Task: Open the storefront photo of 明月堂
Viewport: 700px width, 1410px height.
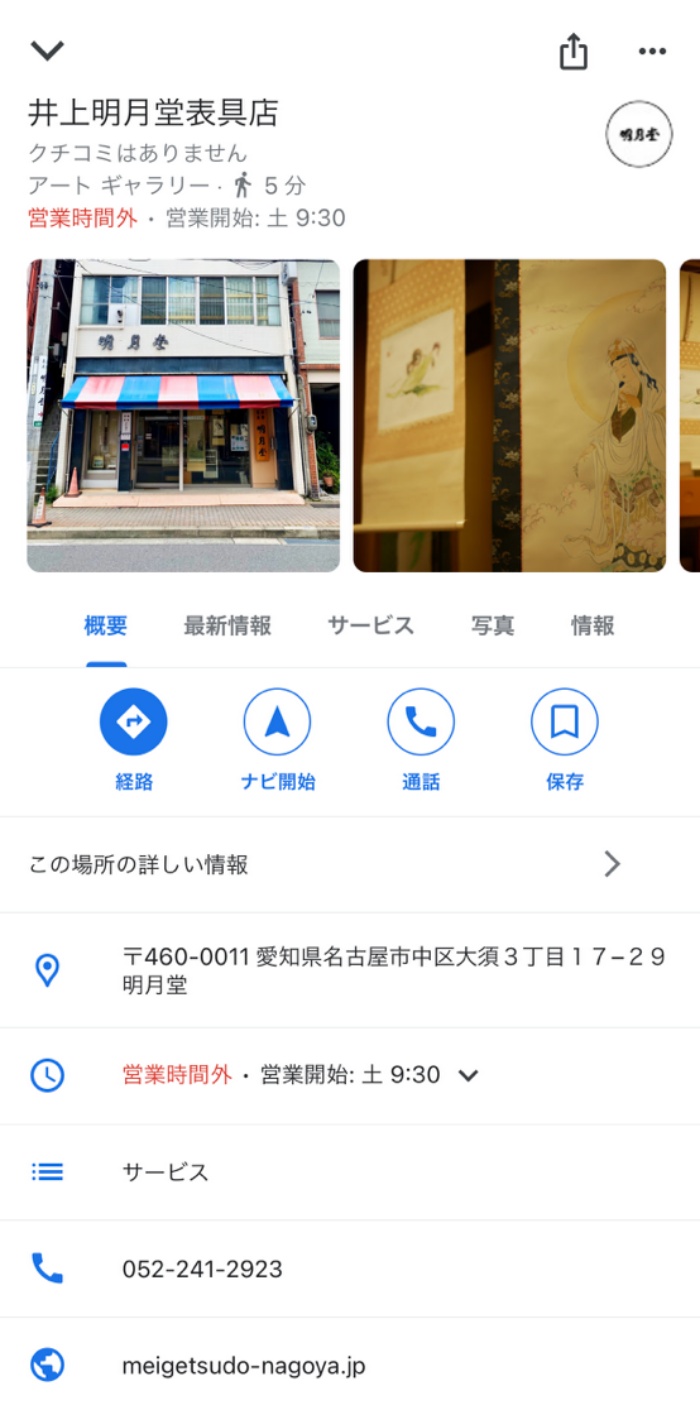Action: coord(183,415)
